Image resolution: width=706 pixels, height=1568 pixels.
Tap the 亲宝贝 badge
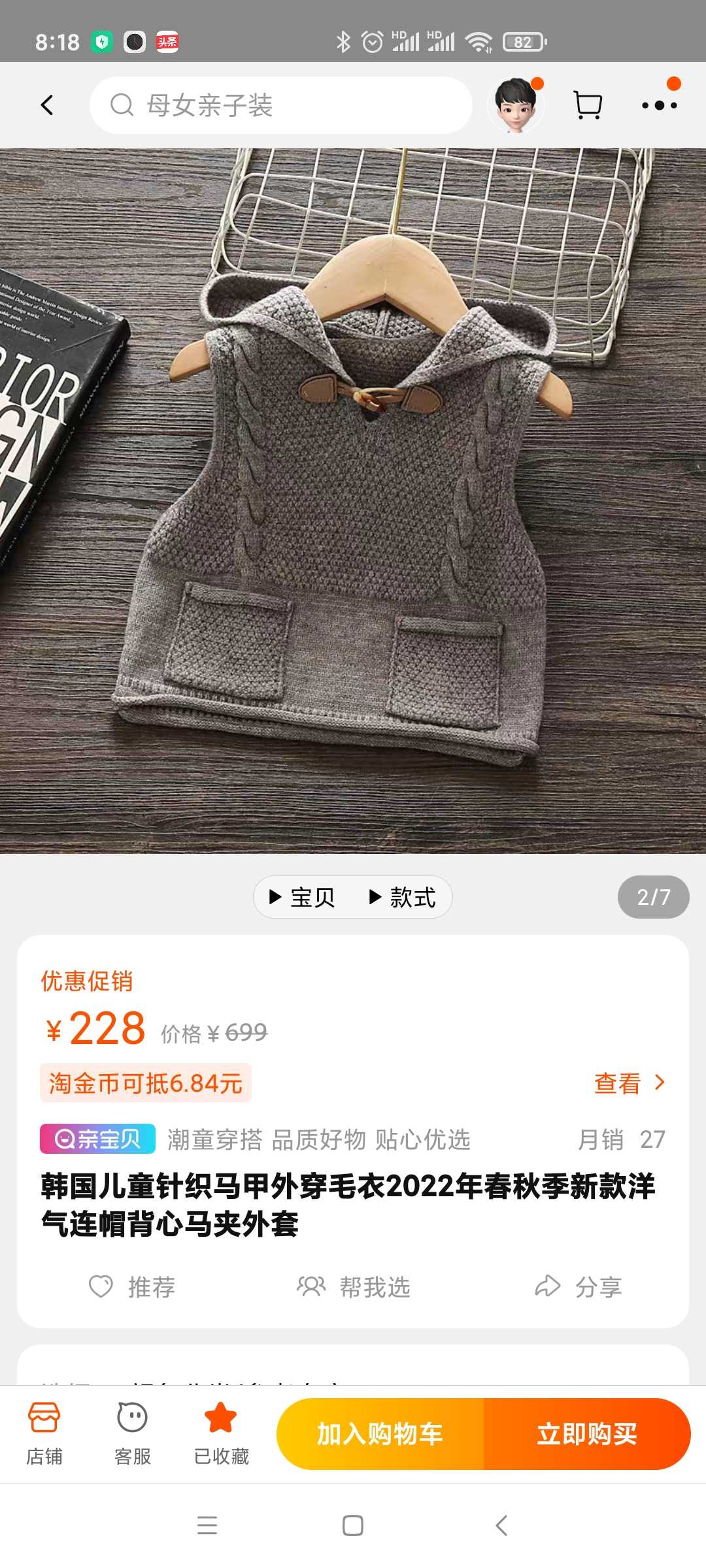point(97,1139)
